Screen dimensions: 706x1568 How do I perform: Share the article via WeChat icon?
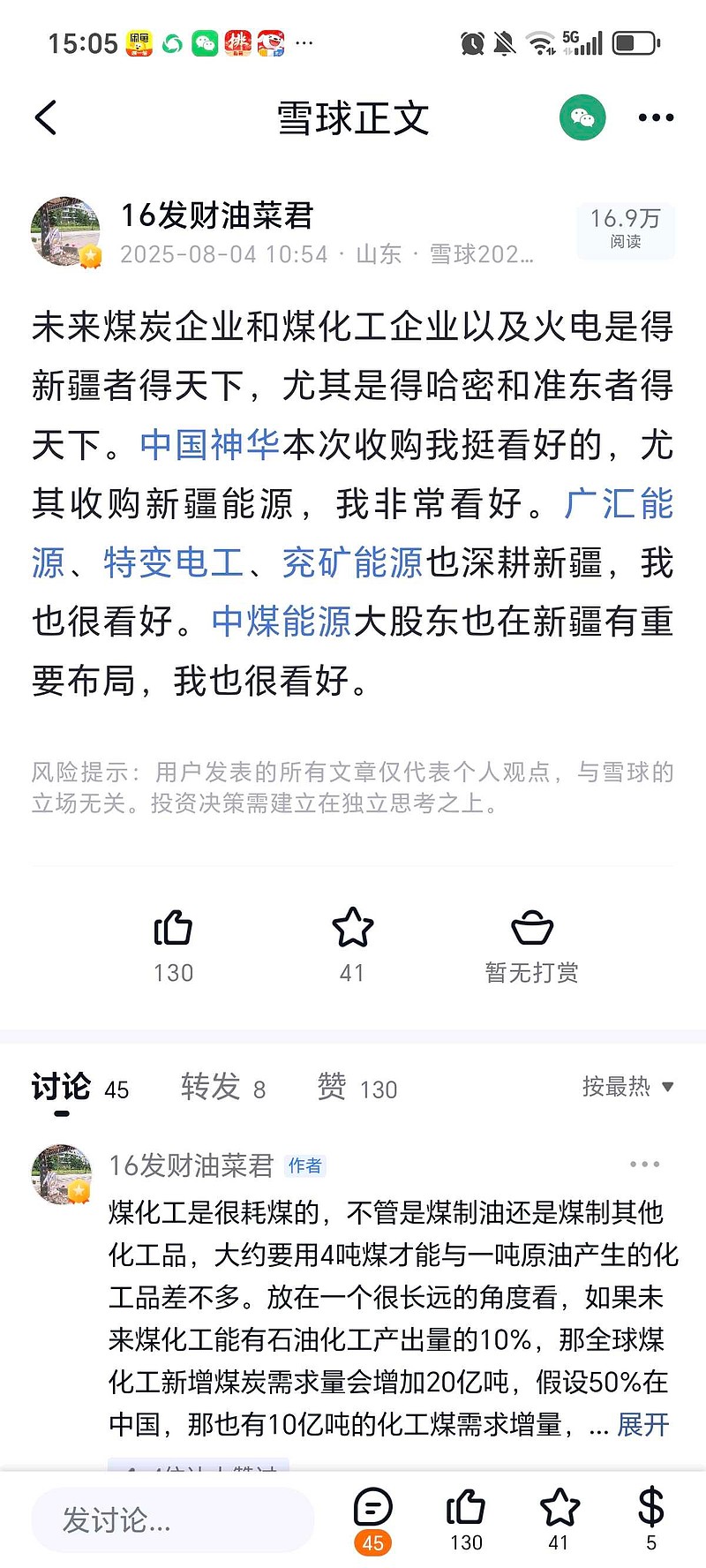tap(582, 117)
